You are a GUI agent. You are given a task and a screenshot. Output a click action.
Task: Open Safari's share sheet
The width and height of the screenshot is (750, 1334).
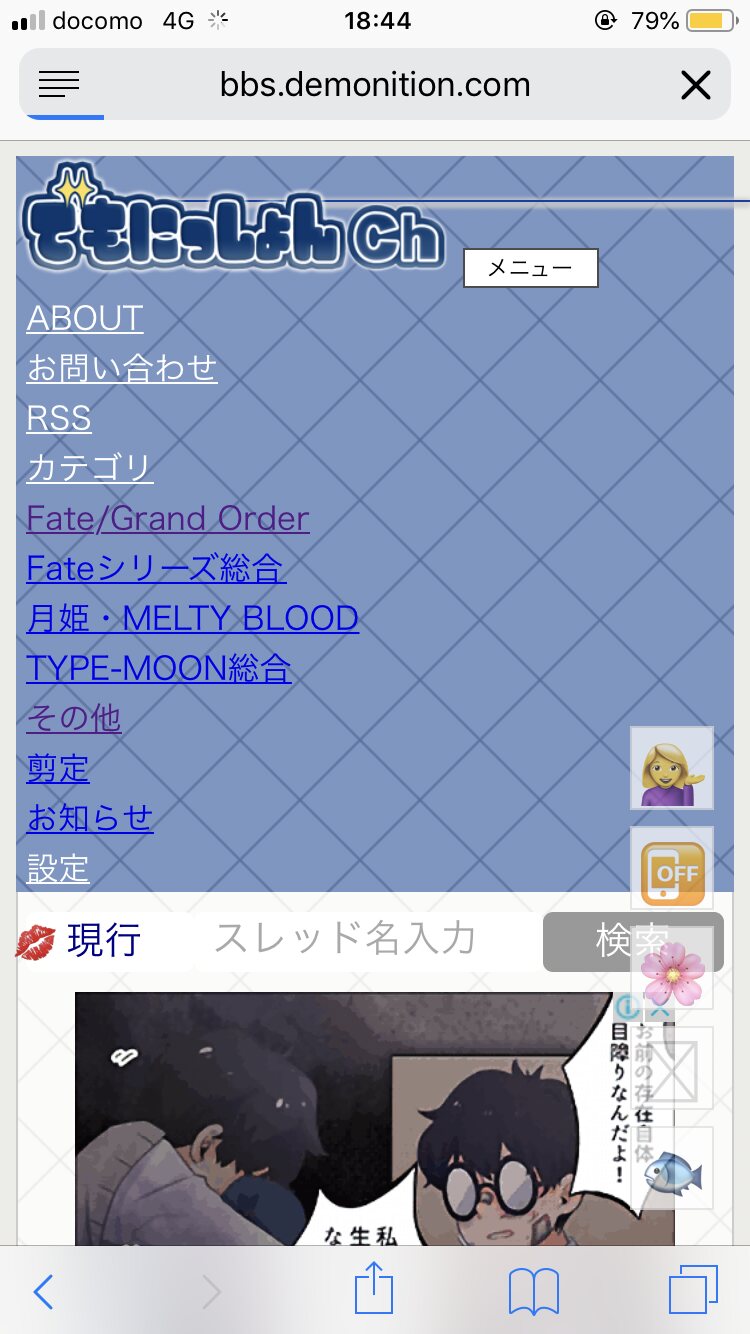pos(372,1292)
